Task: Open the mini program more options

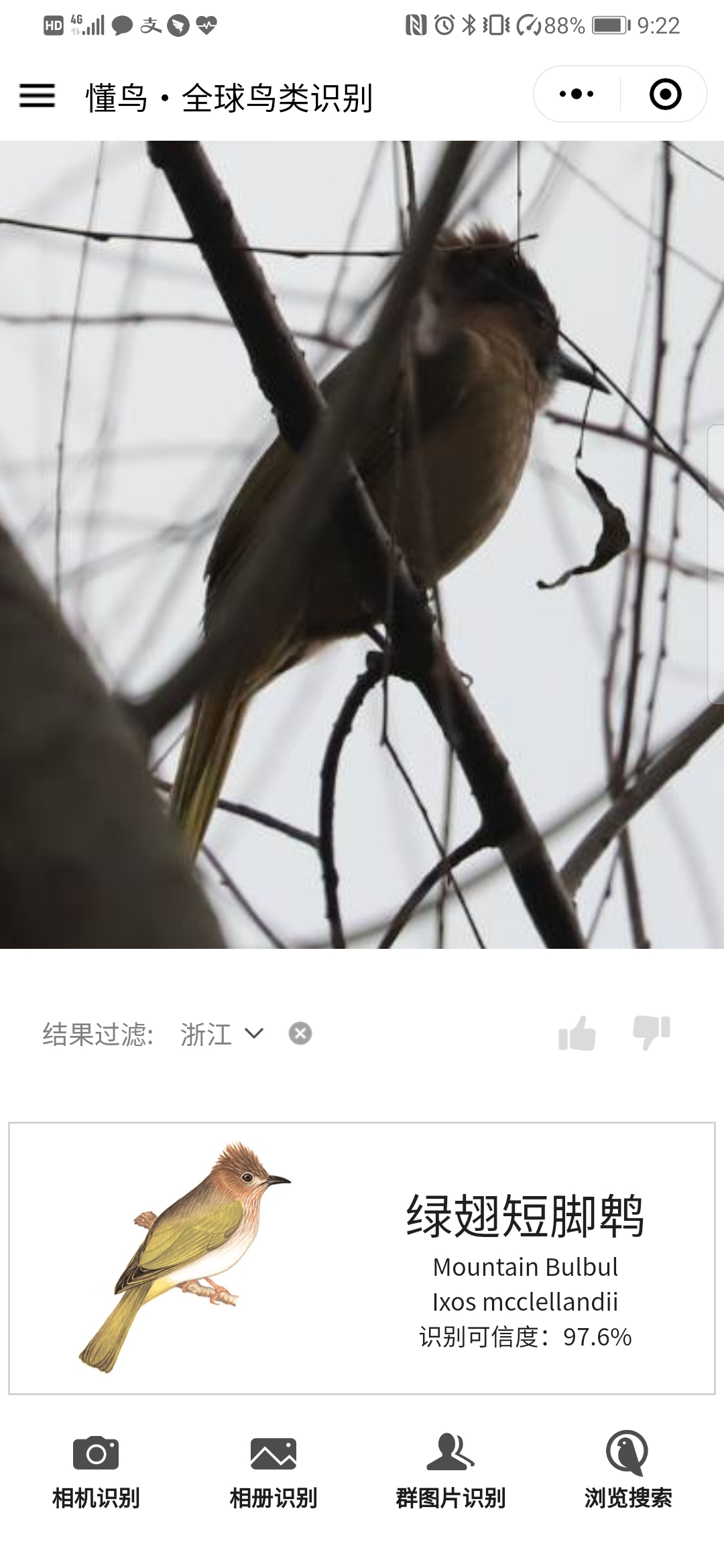Action: pyautogui.click(x=577, y=94)
